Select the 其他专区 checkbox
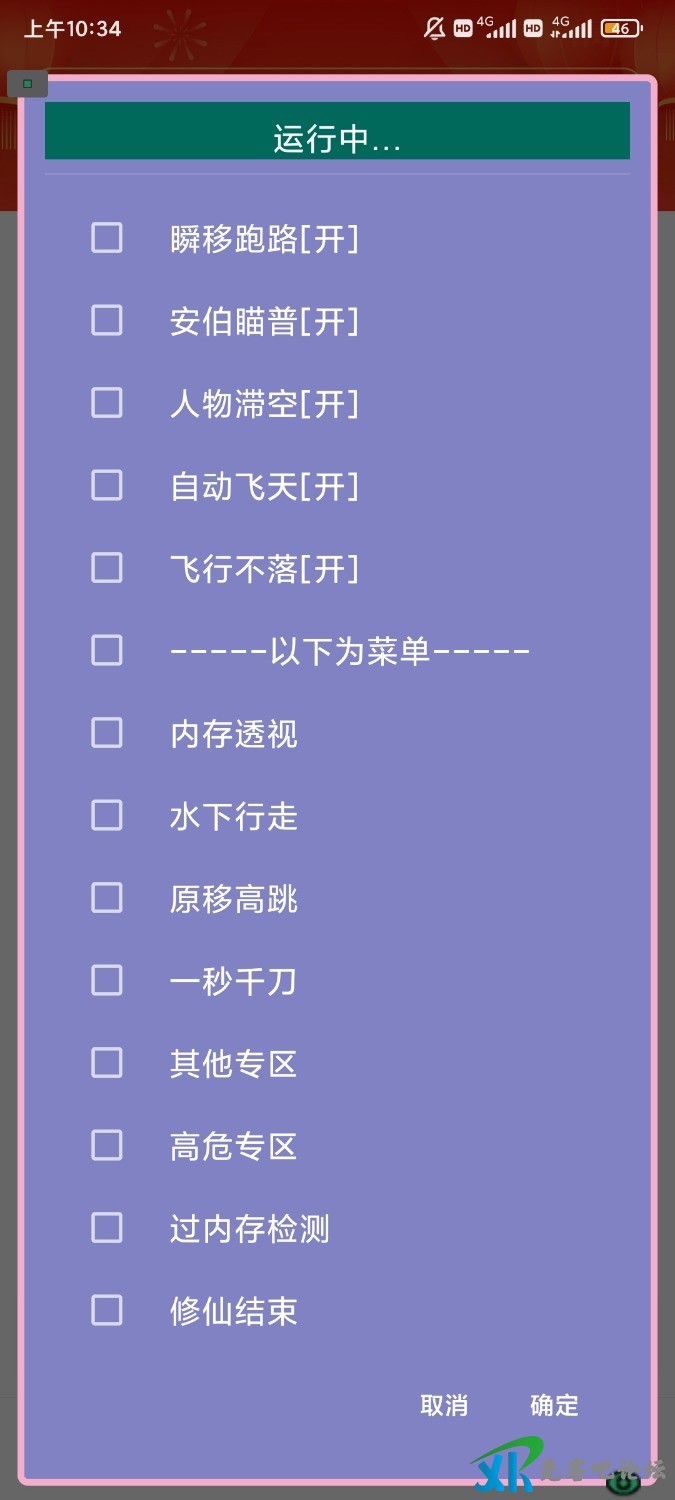The height and width of the screenshot is (1500, 675). coord(107,1063)
